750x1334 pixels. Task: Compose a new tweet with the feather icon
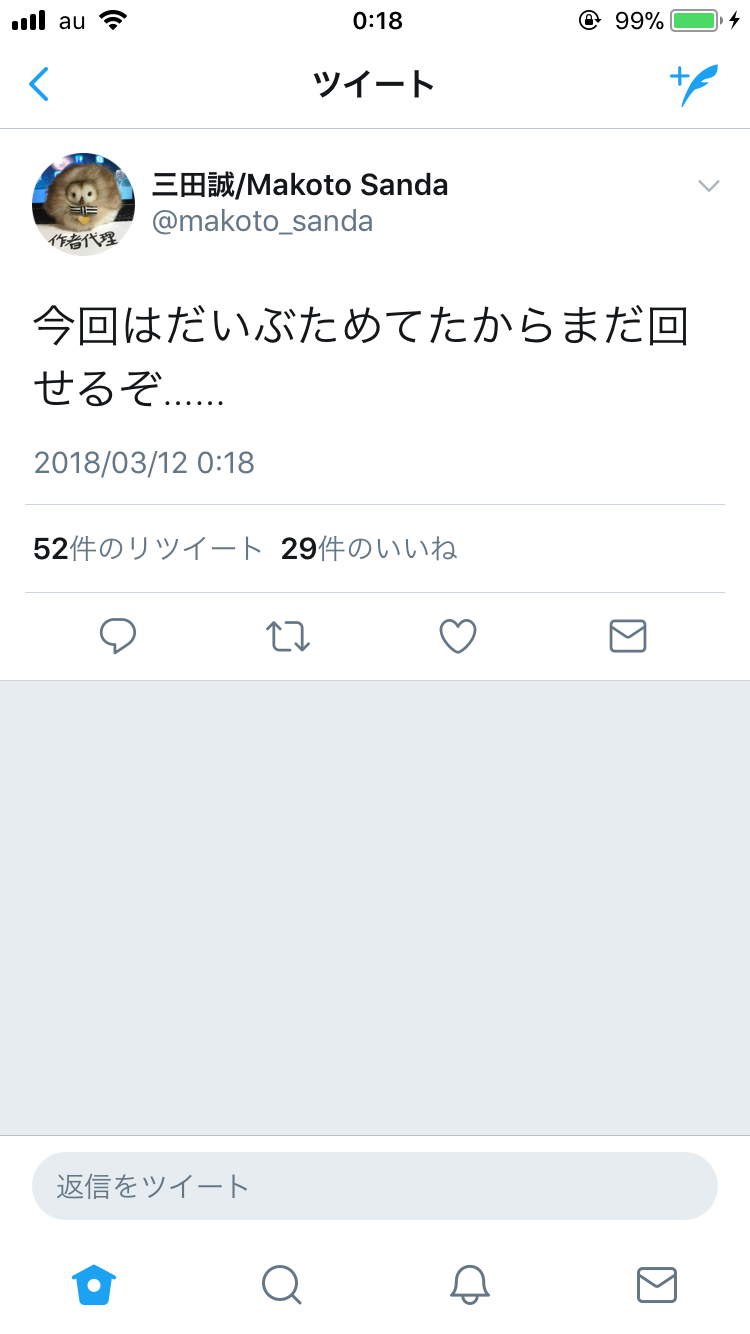693,85
